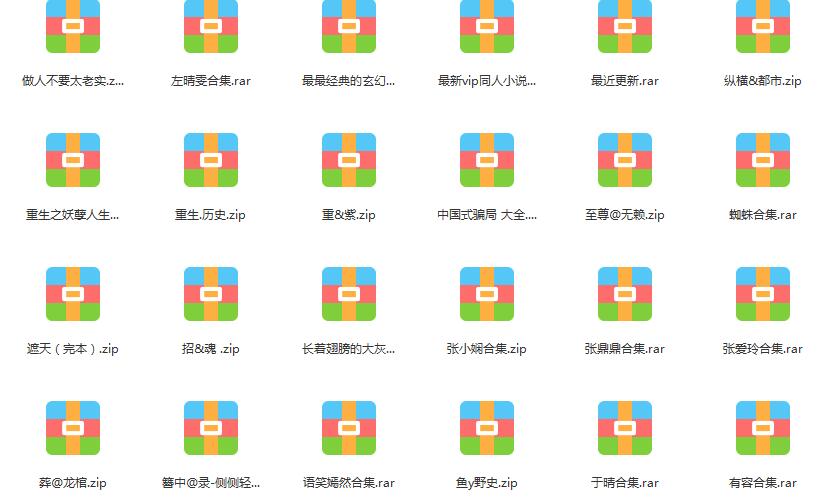
Task: Open 至尊@无赖.zip file
Action: 625,160
